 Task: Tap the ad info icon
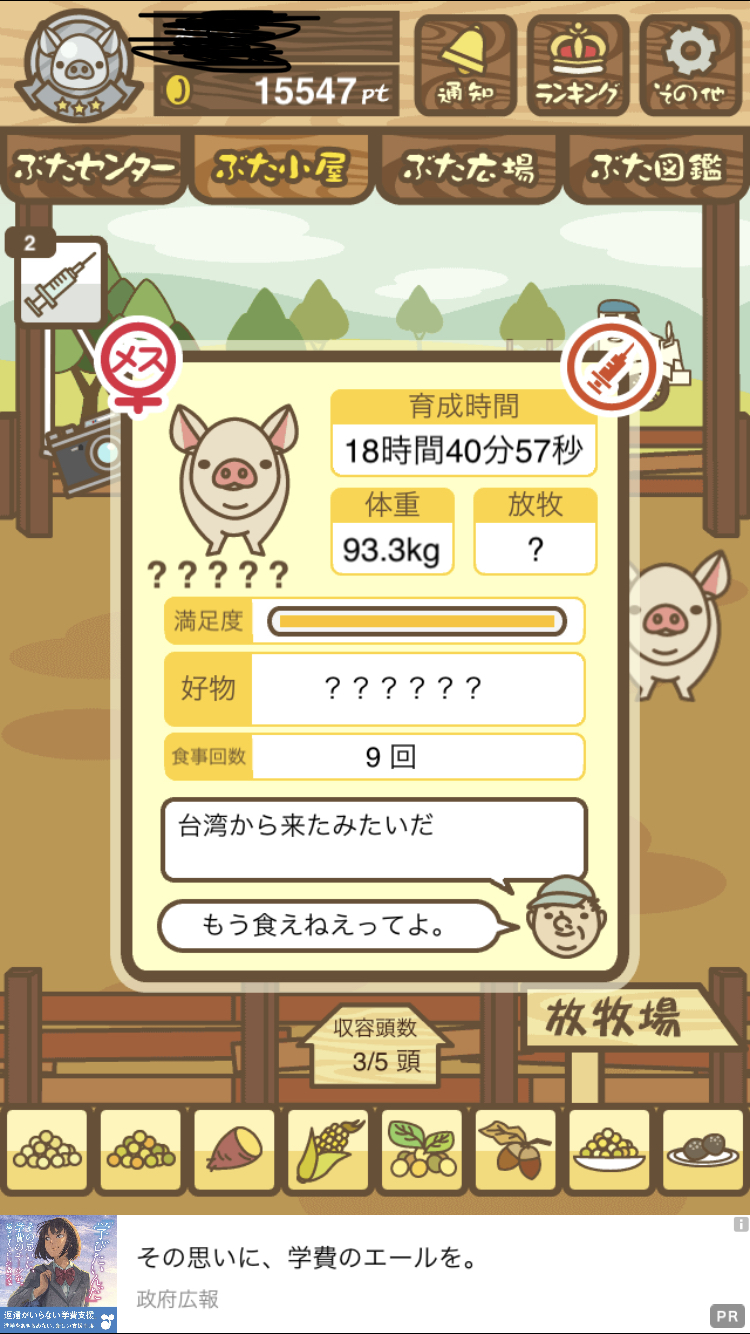pos(740,1224)
